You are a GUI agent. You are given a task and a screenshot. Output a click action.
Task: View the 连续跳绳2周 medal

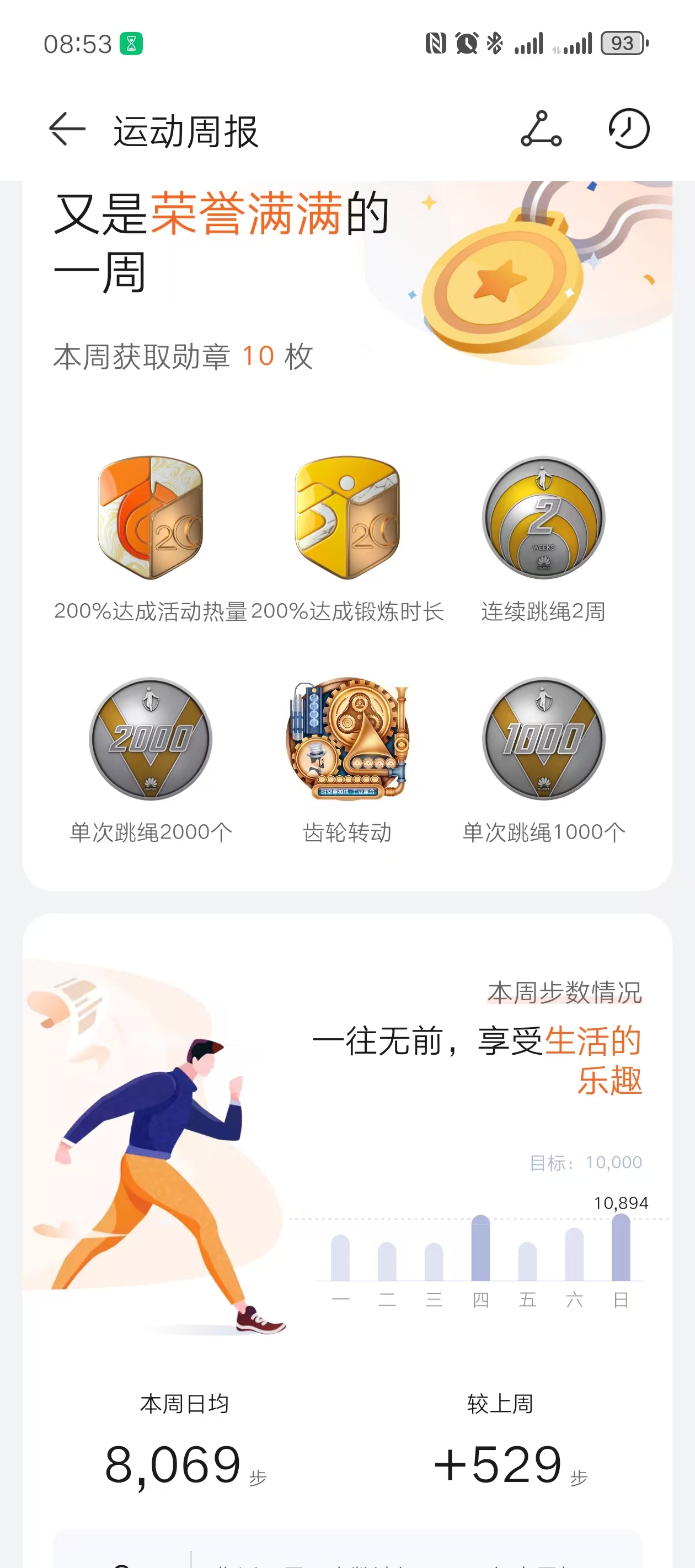click(x=543, y=518)
